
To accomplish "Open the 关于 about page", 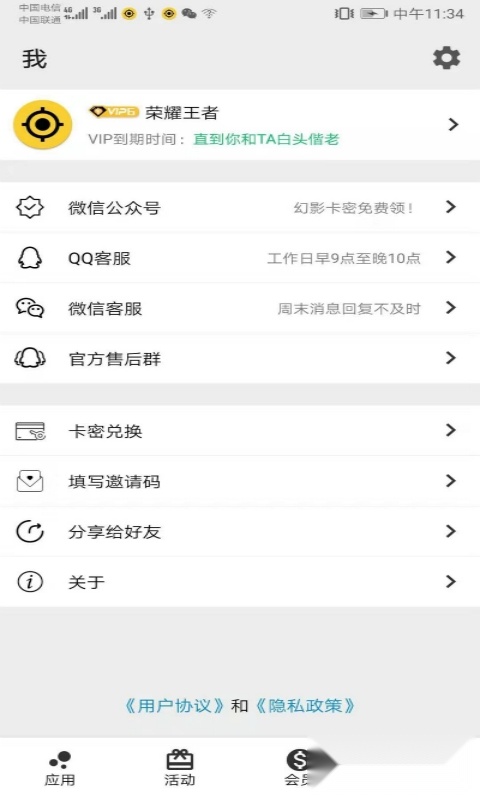I will [x=240, y=582].
